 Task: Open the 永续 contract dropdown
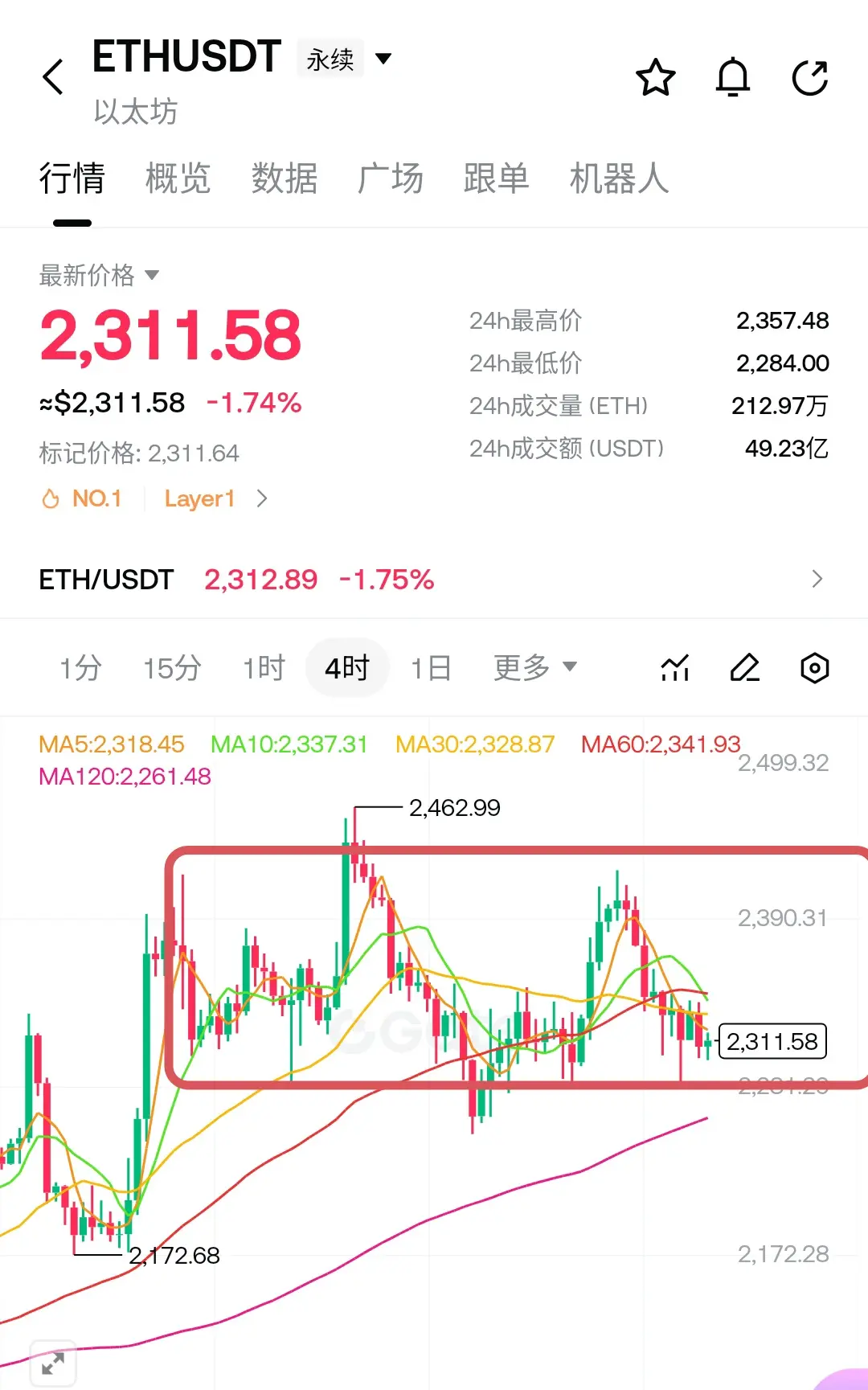coord(344,58)
